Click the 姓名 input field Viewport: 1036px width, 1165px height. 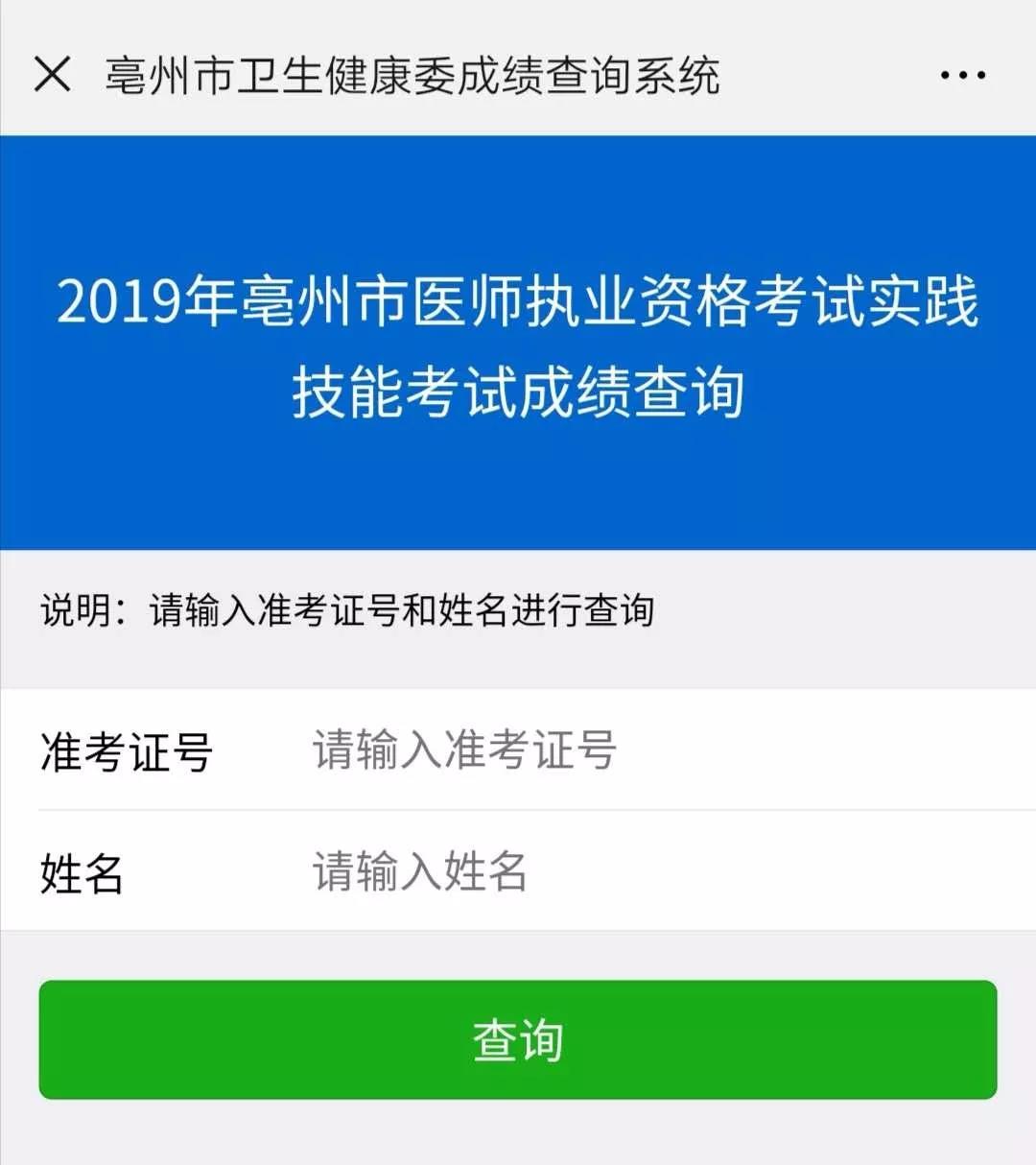(x=576, y=875)
